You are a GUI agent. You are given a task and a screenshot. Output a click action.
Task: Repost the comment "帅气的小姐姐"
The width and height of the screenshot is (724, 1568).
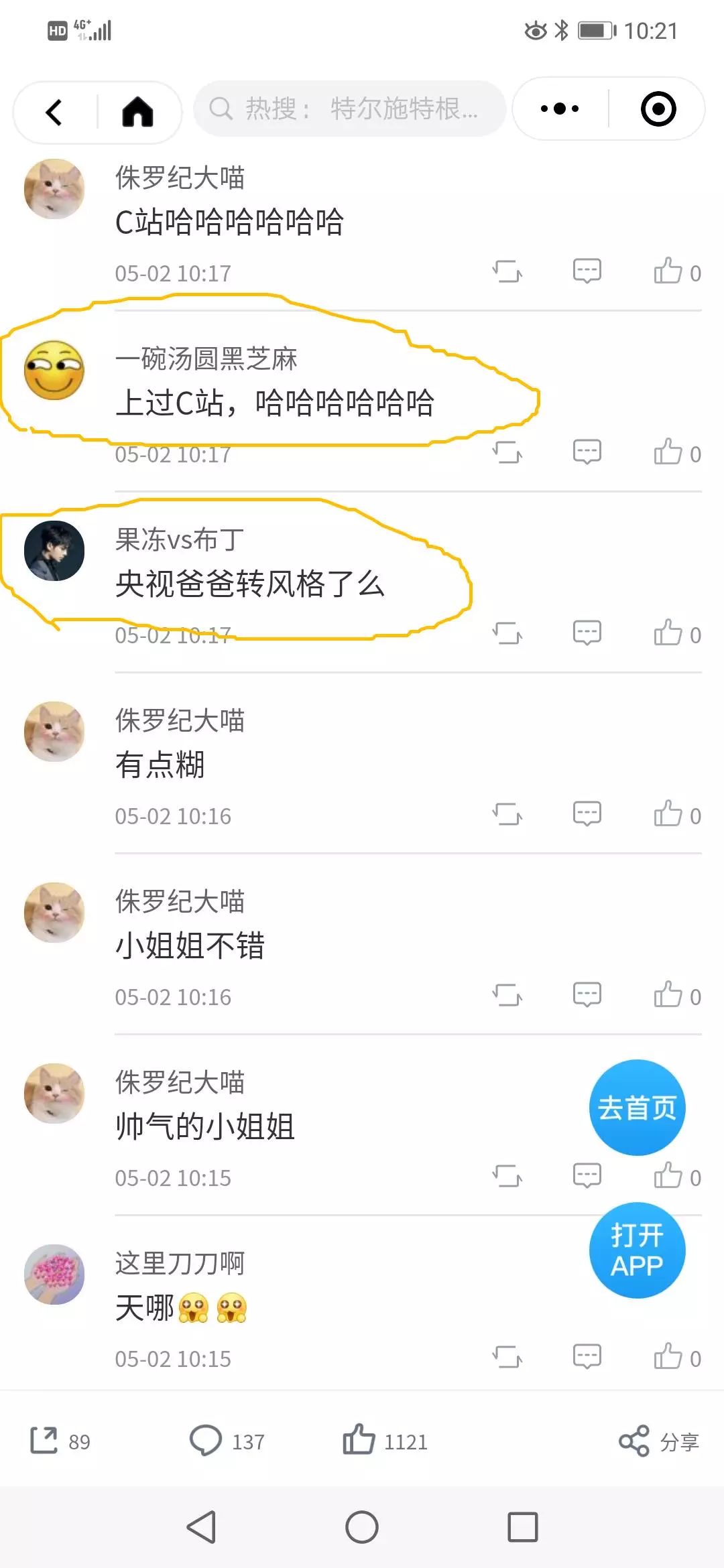(507, 1176)
